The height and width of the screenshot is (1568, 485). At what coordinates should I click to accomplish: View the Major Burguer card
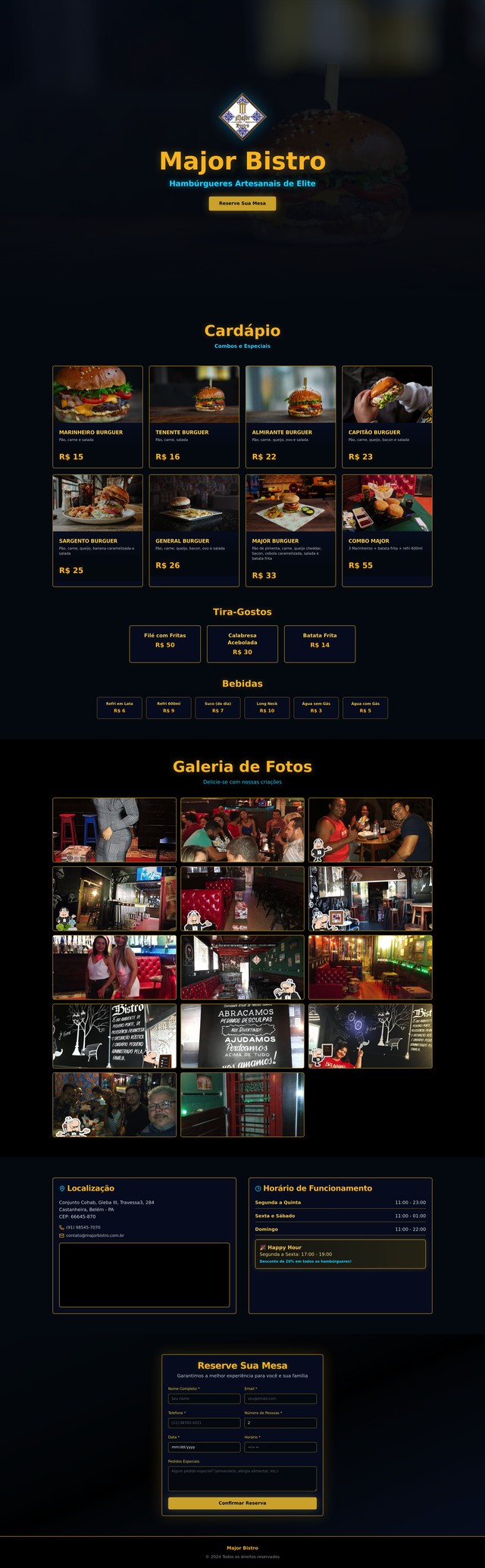pyautogui.click(x=290, y=530)
